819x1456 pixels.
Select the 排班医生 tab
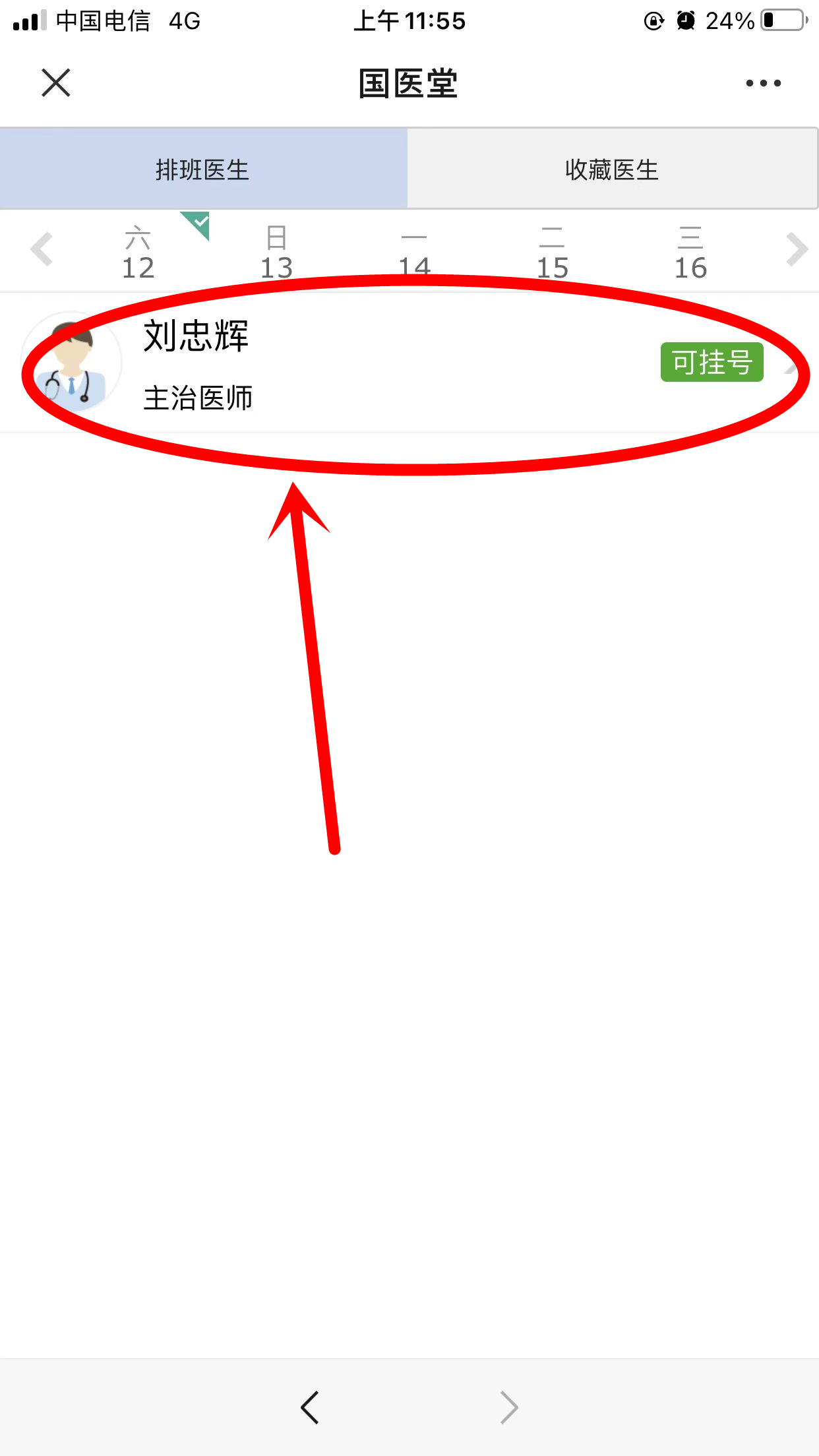tap(202, 169)
